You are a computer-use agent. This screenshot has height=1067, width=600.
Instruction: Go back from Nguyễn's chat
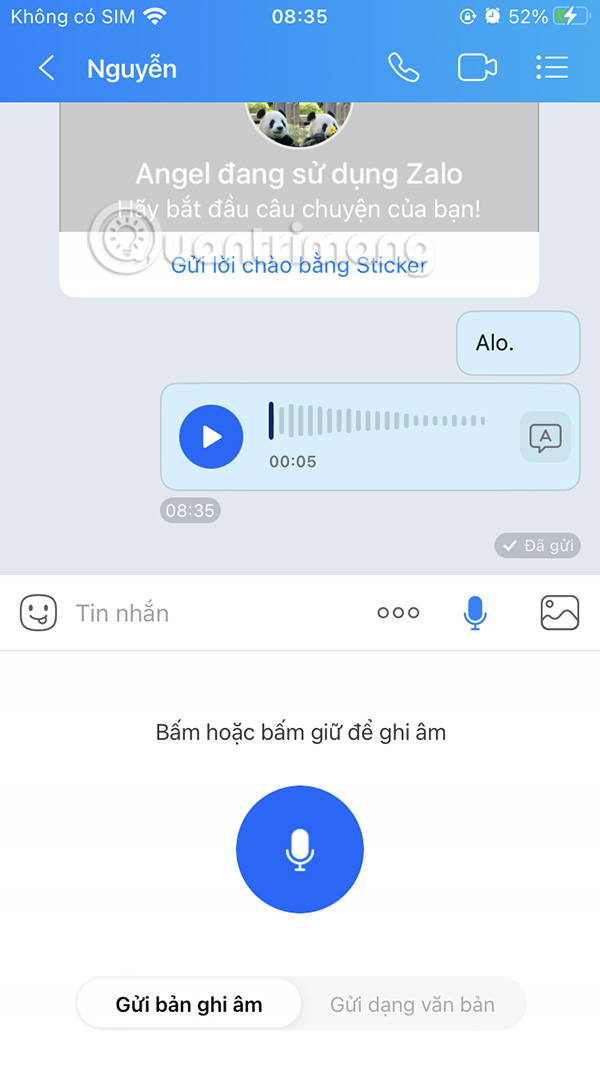[46, 68]
